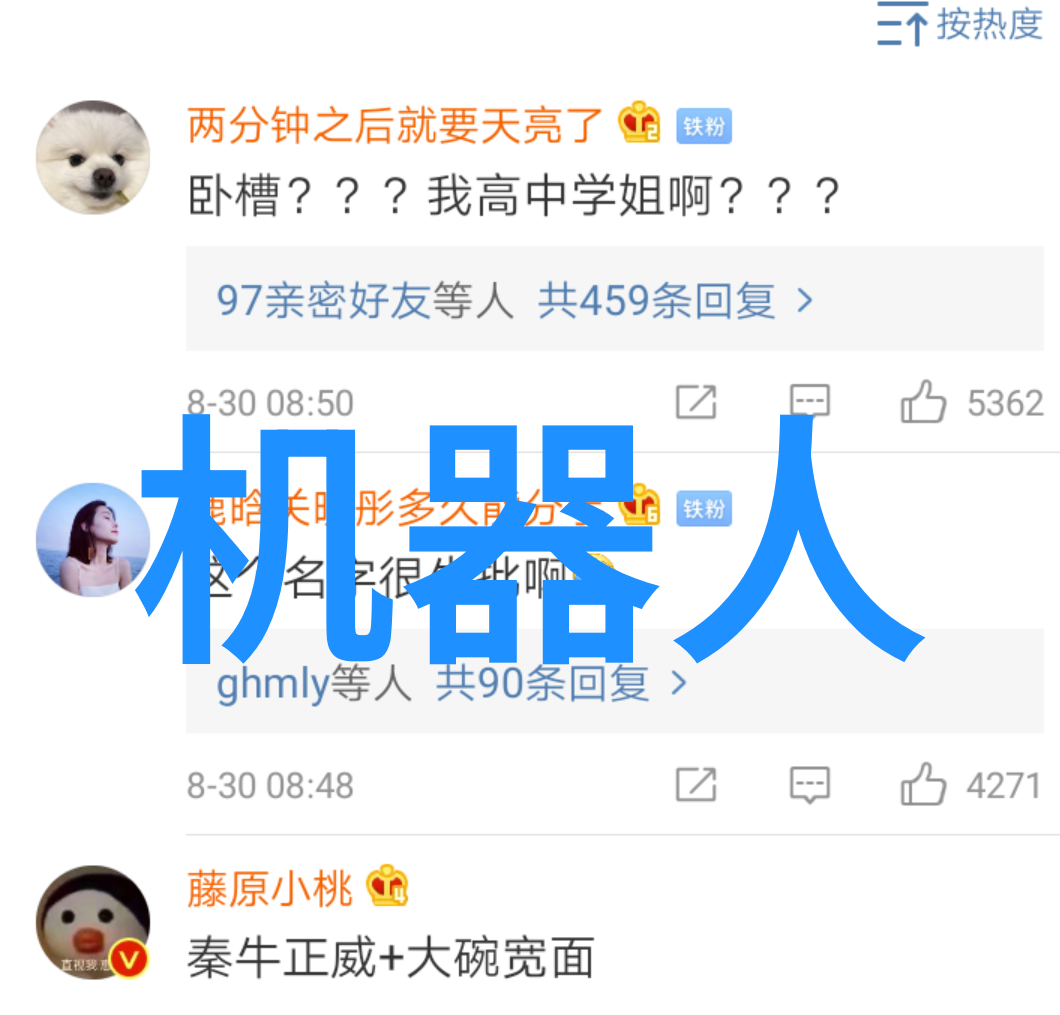Reply to the comment posted at 08:48
The height and width of the screenshot is (1015, 1060).
[809, 785]
